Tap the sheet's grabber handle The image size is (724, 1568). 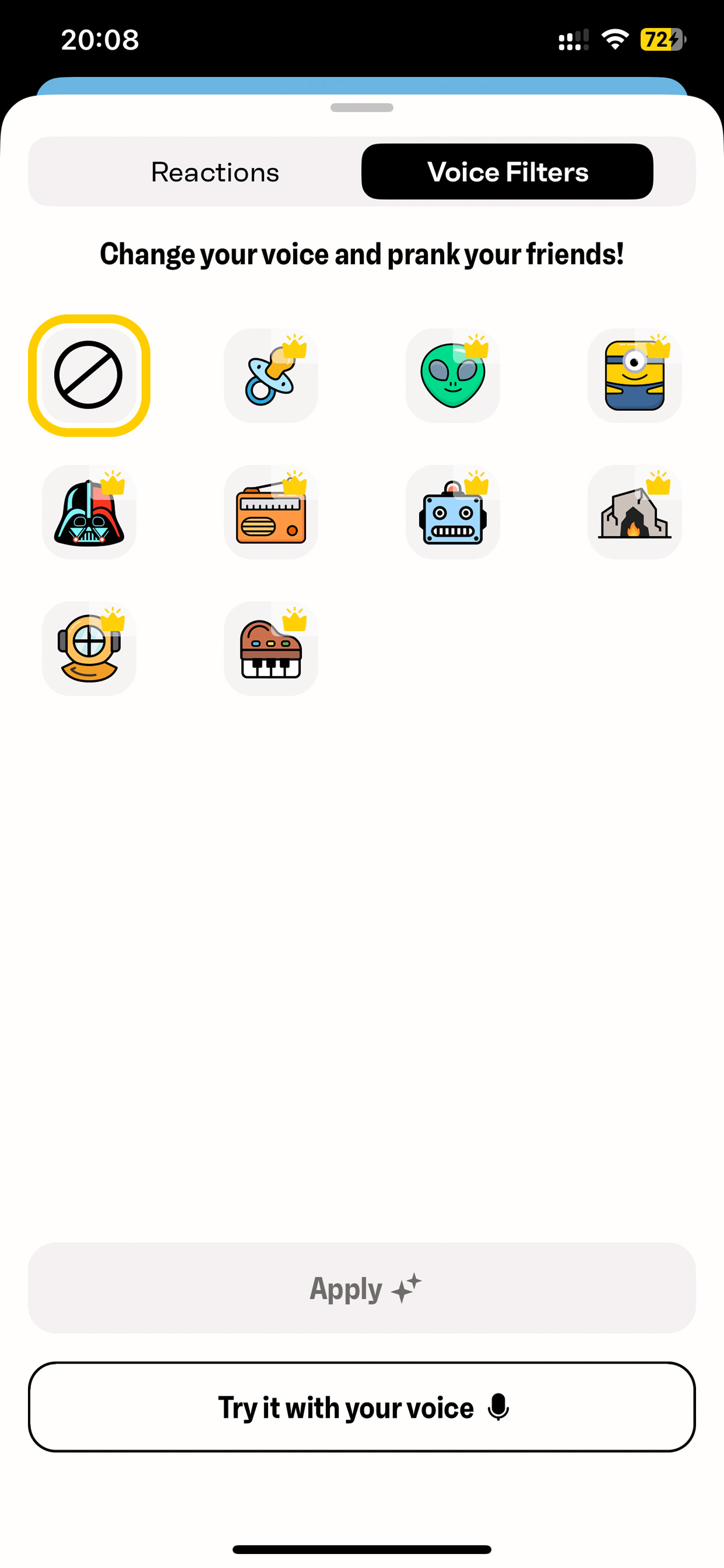[x=362, y=107]
